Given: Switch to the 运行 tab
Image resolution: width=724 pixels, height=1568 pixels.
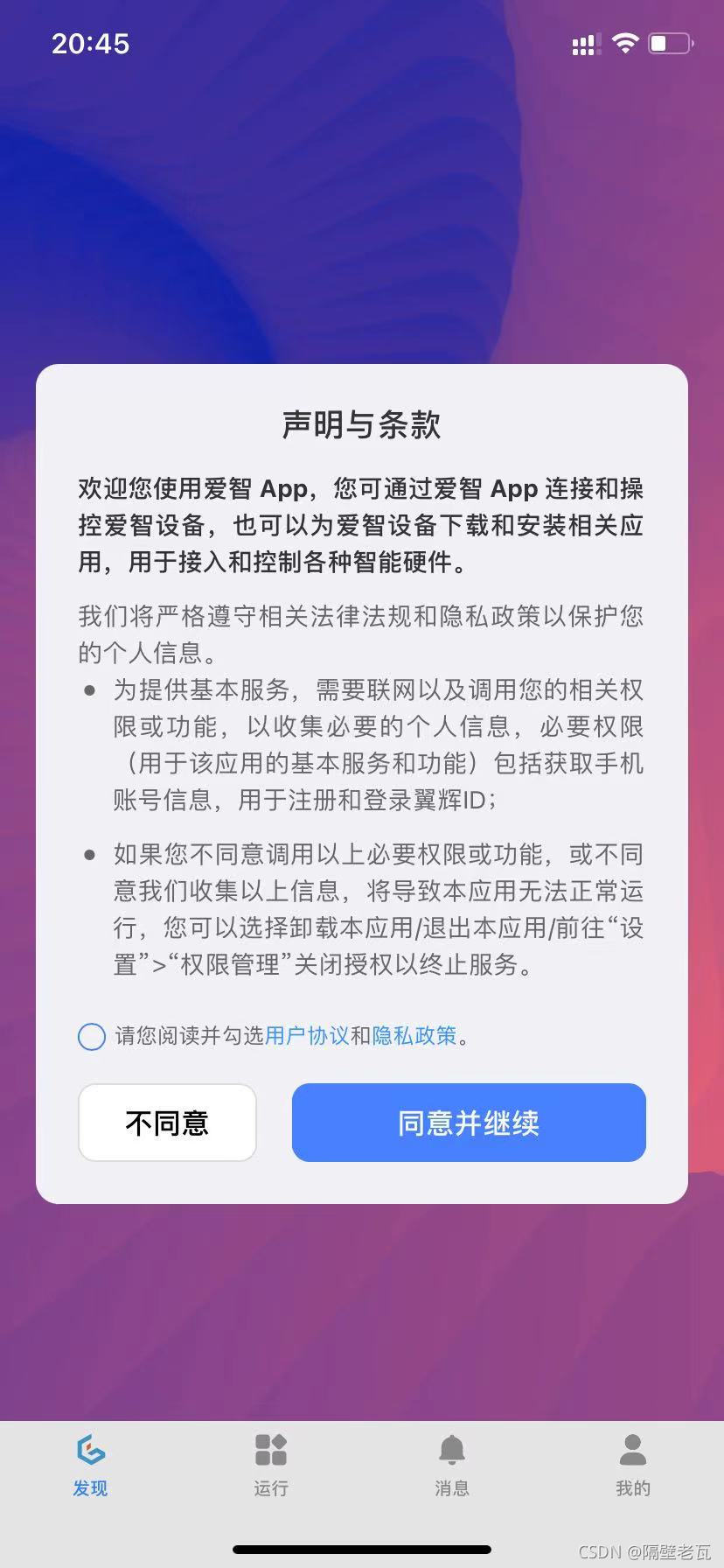Looking at the screenshot, I should pyautogui.click(x=271, y=1465).
